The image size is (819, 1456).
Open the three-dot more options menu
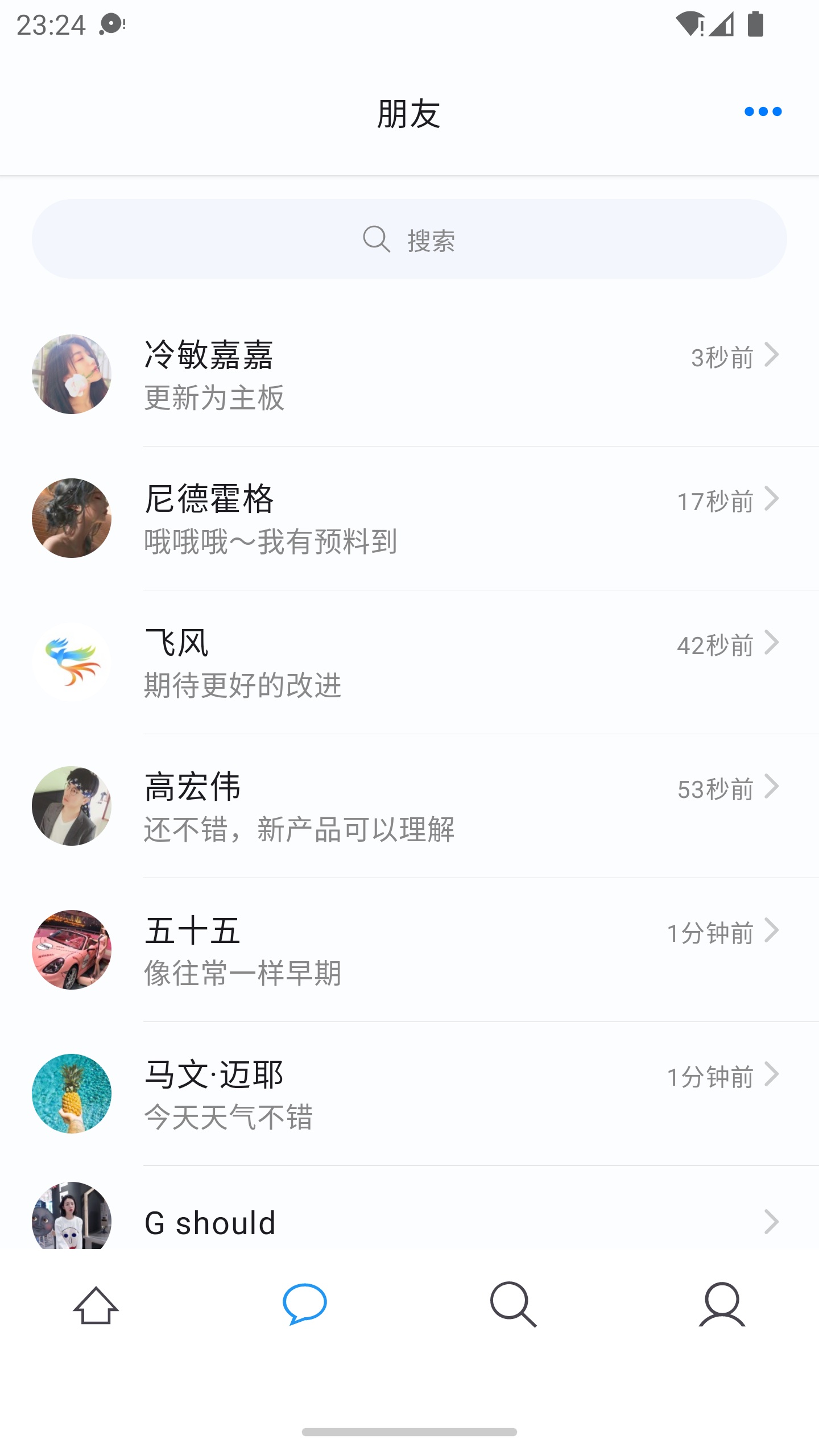pyautogui.click(x=763, y=111)
